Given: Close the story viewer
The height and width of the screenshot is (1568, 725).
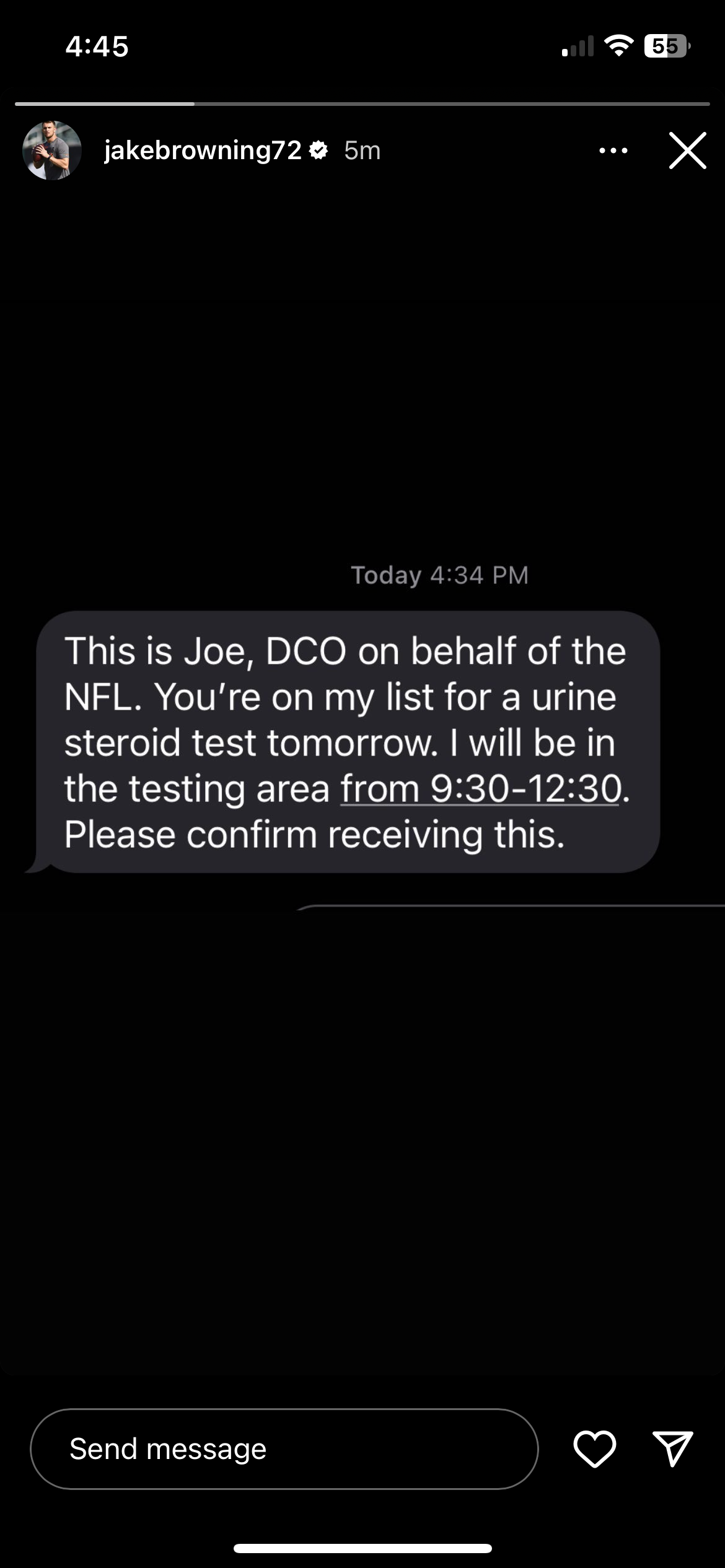Looking at the screenshot, I should [687, 150].
